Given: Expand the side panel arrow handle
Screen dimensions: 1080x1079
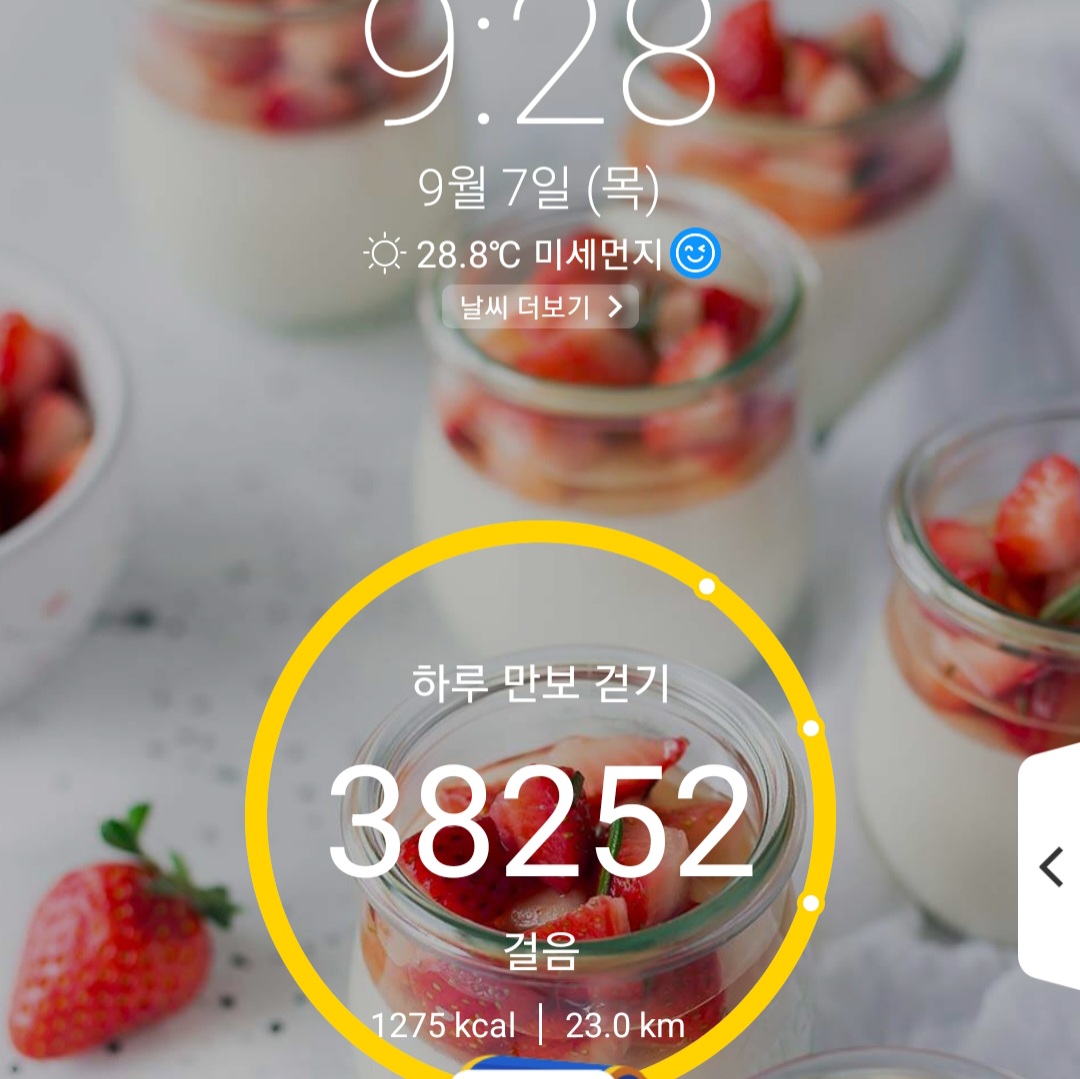Looking at the screenshot, I should pyautogui.click(x=1051, y=867).
